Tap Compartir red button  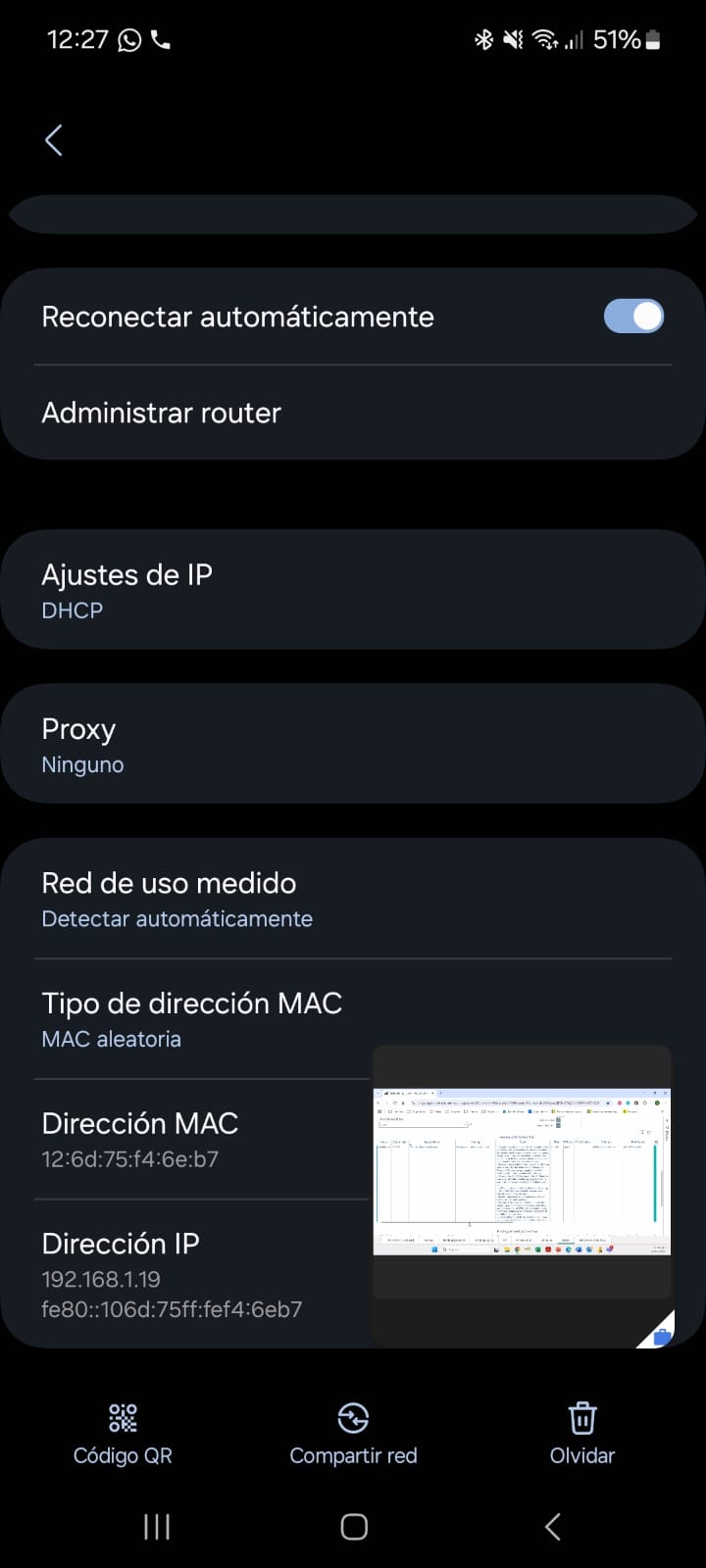(x=353, y=1434)
